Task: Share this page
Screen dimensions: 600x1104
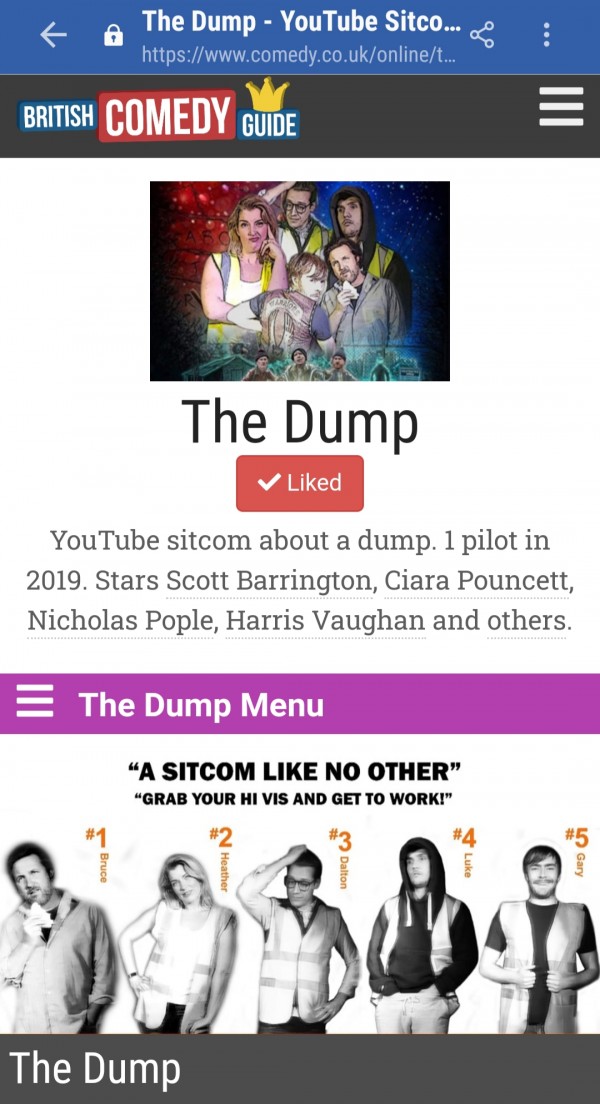Action: 482,36
